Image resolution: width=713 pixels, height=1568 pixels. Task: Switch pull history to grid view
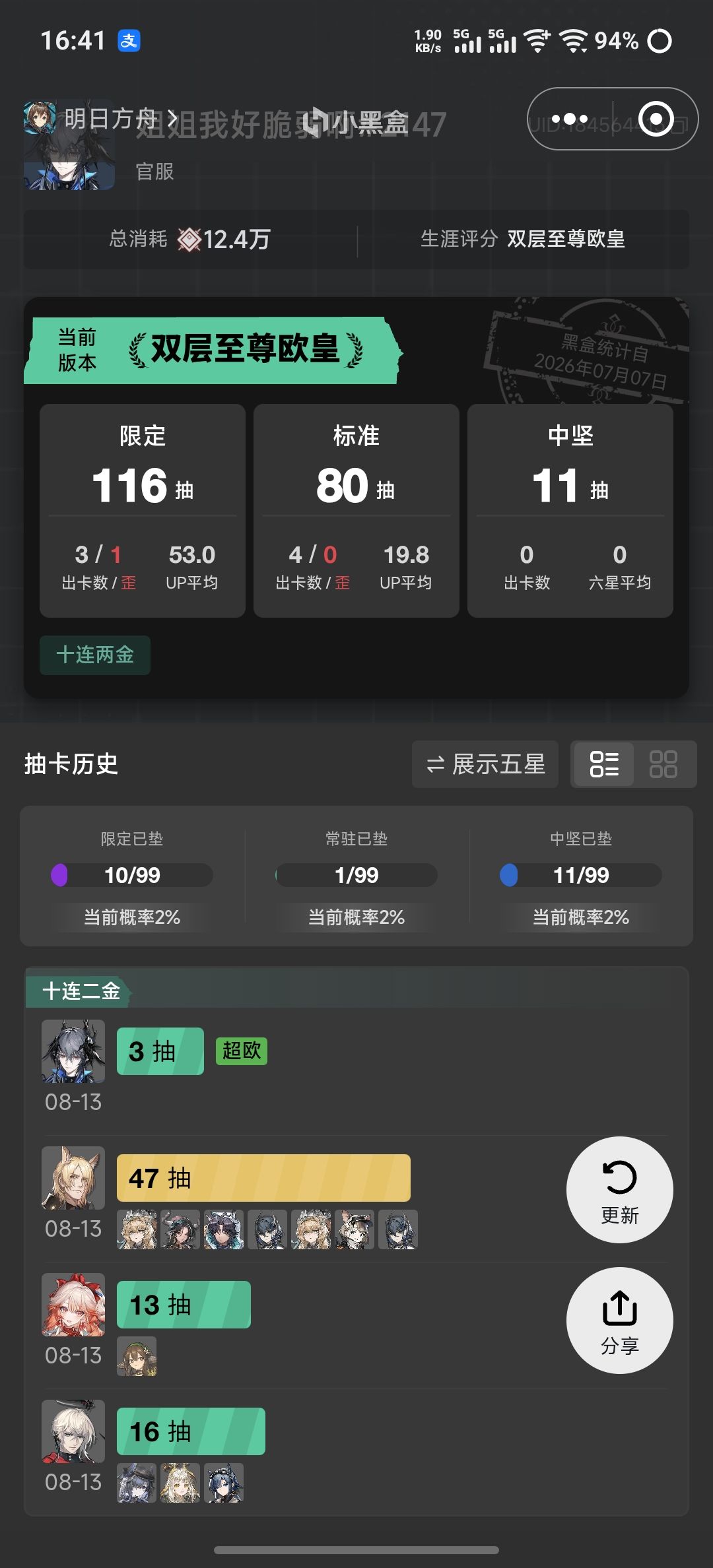pos(663,764)
